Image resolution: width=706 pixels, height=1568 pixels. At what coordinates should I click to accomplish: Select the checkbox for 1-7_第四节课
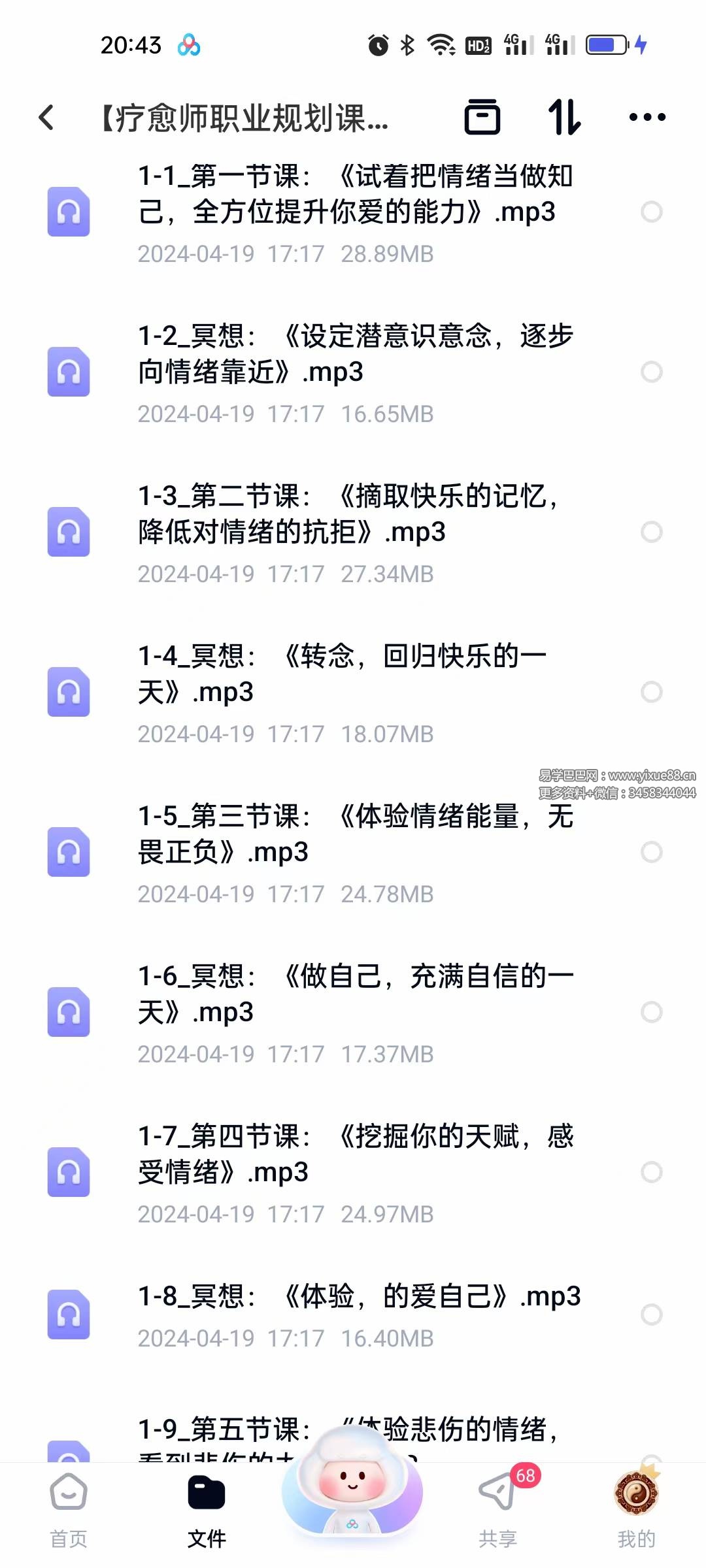click(x=651, y=1172)
